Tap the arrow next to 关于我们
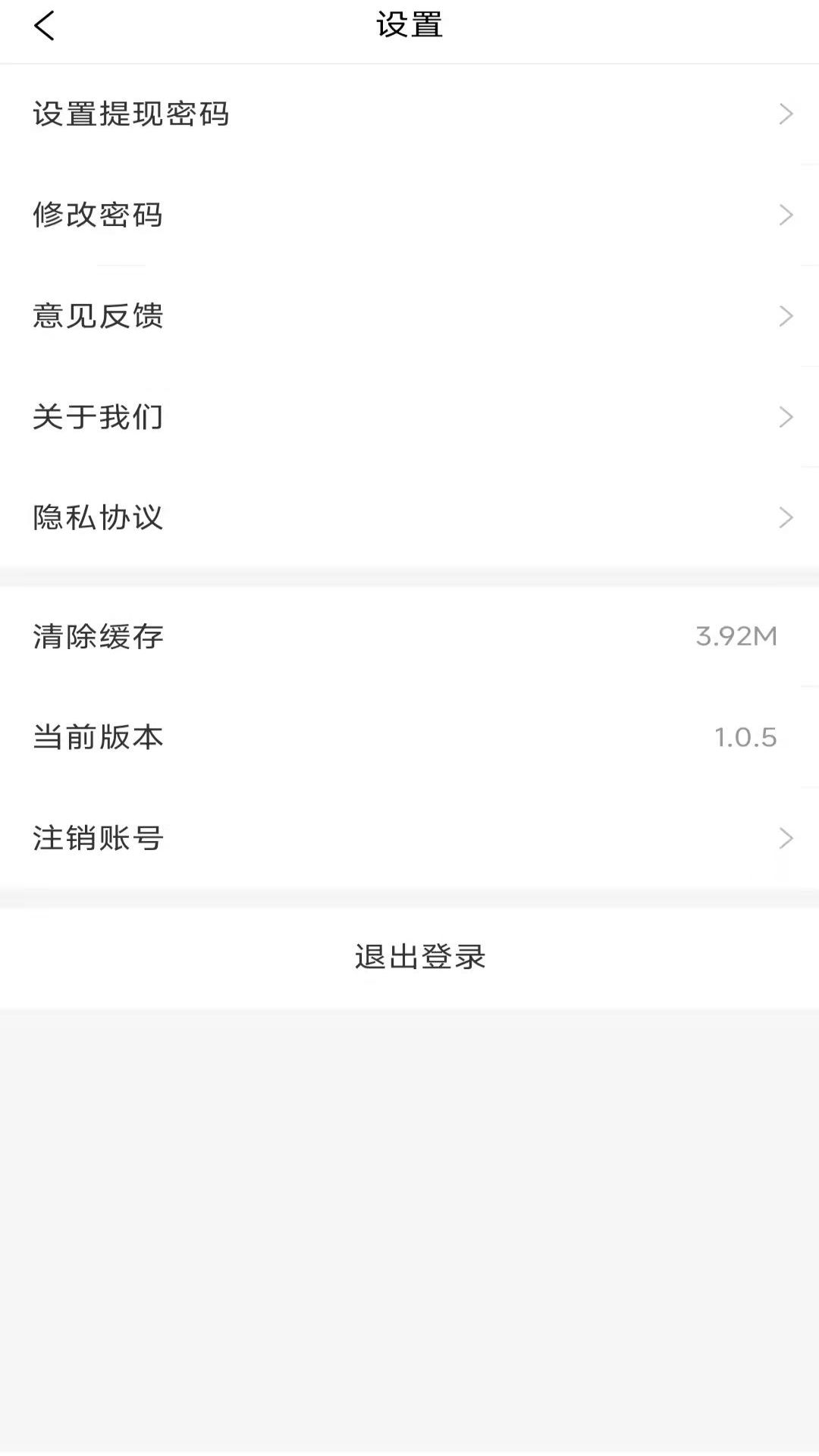 pyautogui.click(x=786, y=416)
